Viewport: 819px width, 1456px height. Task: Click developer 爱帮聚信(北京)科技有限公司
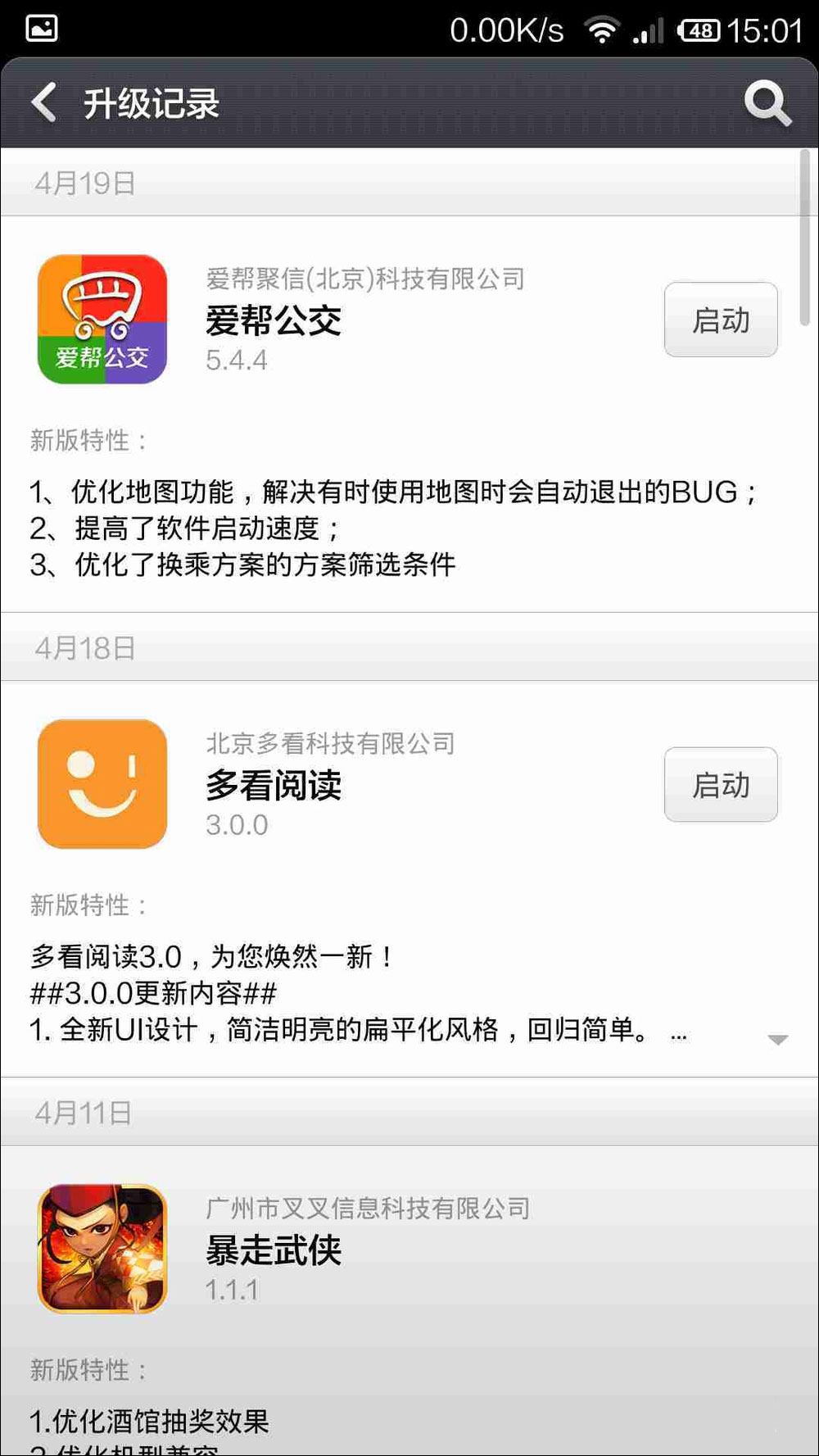[x=364, y=279]
